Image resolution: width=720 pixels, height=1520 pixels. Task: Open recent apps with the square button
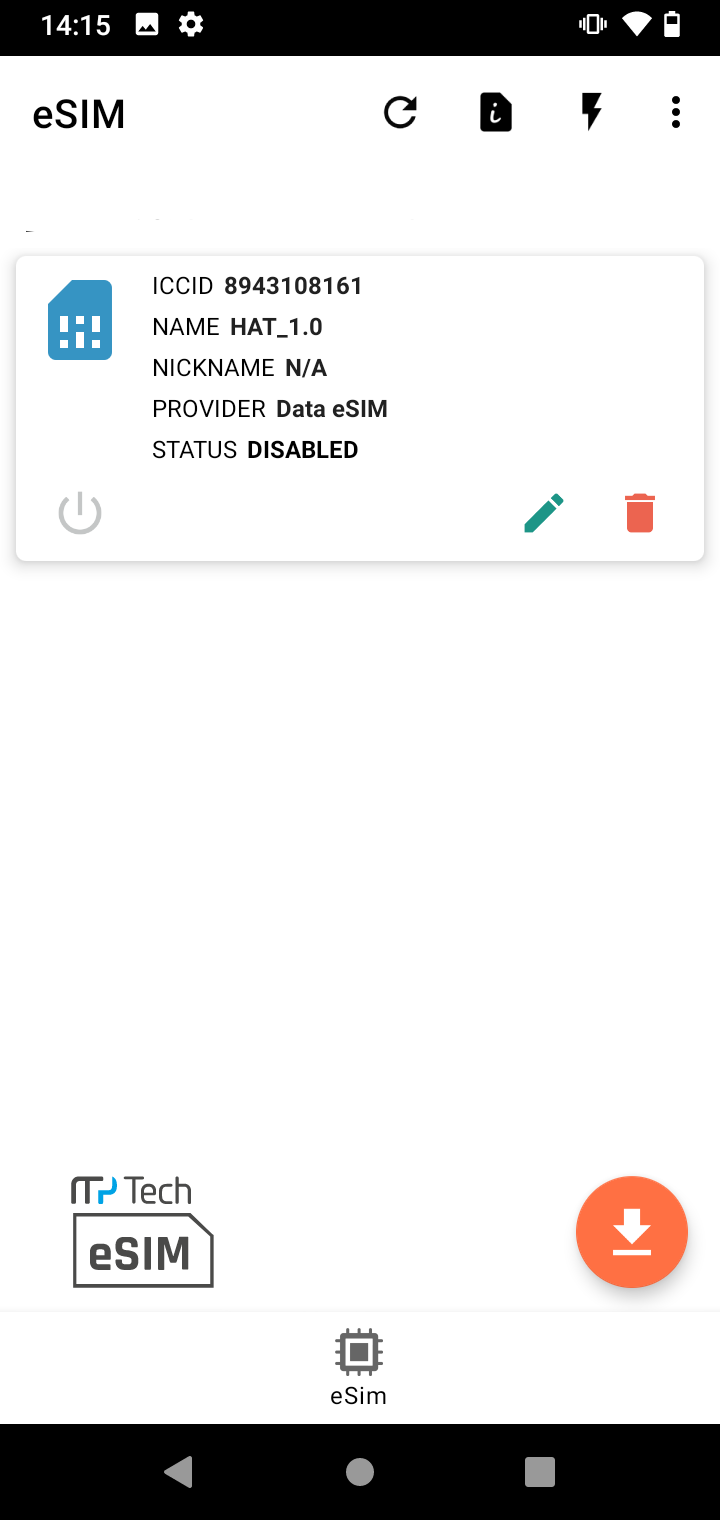coord(539,1471)
